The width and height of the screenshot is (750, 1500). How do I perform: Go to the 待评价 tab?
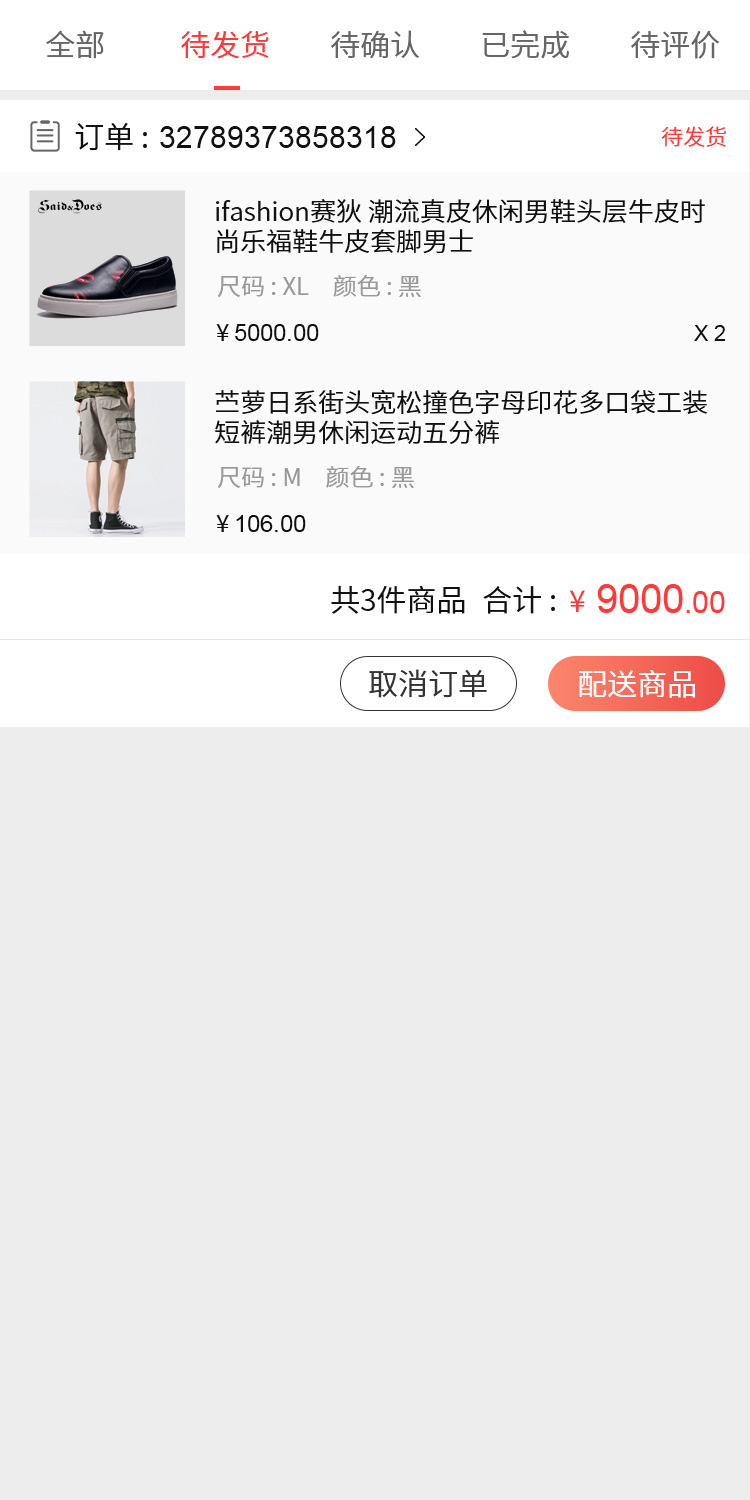(x=675, y=46)
